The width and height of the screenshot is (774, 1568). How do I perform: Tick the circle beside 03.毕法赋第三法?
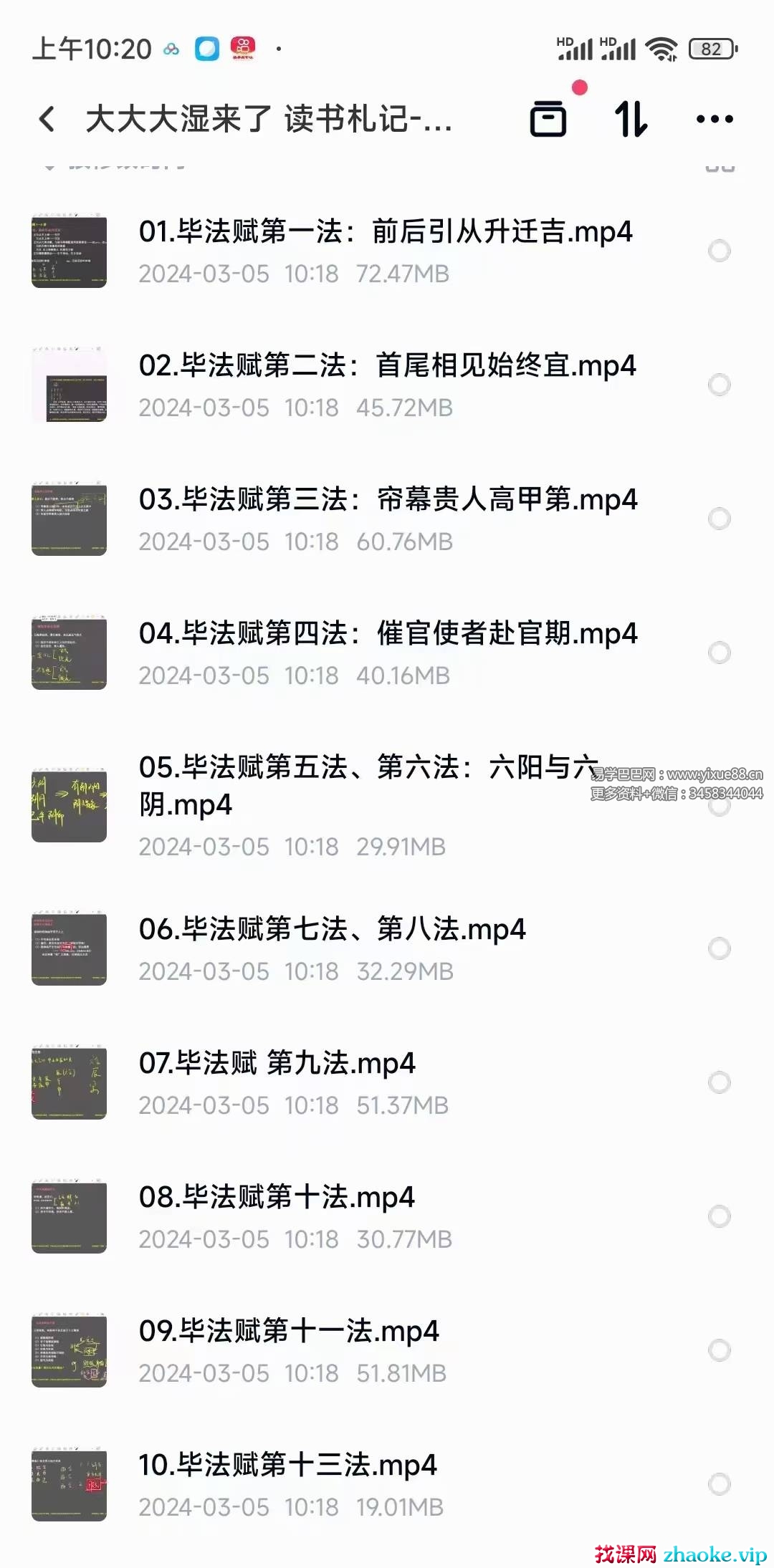pyautogui.click(x=719, y=519)
